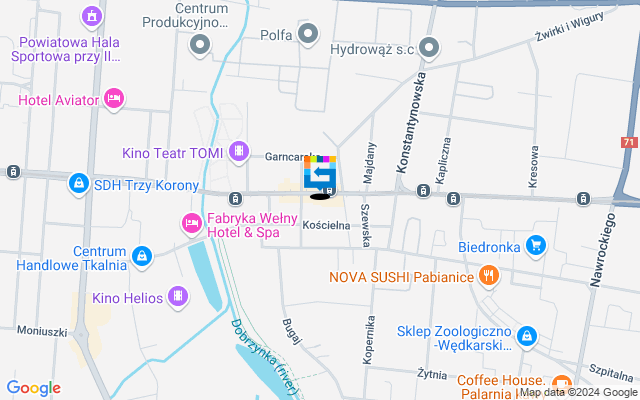Open Fabryka Wełny Hotel & Spa marker
The width and height of the screenshot is (640, 400).
[189, 222]
